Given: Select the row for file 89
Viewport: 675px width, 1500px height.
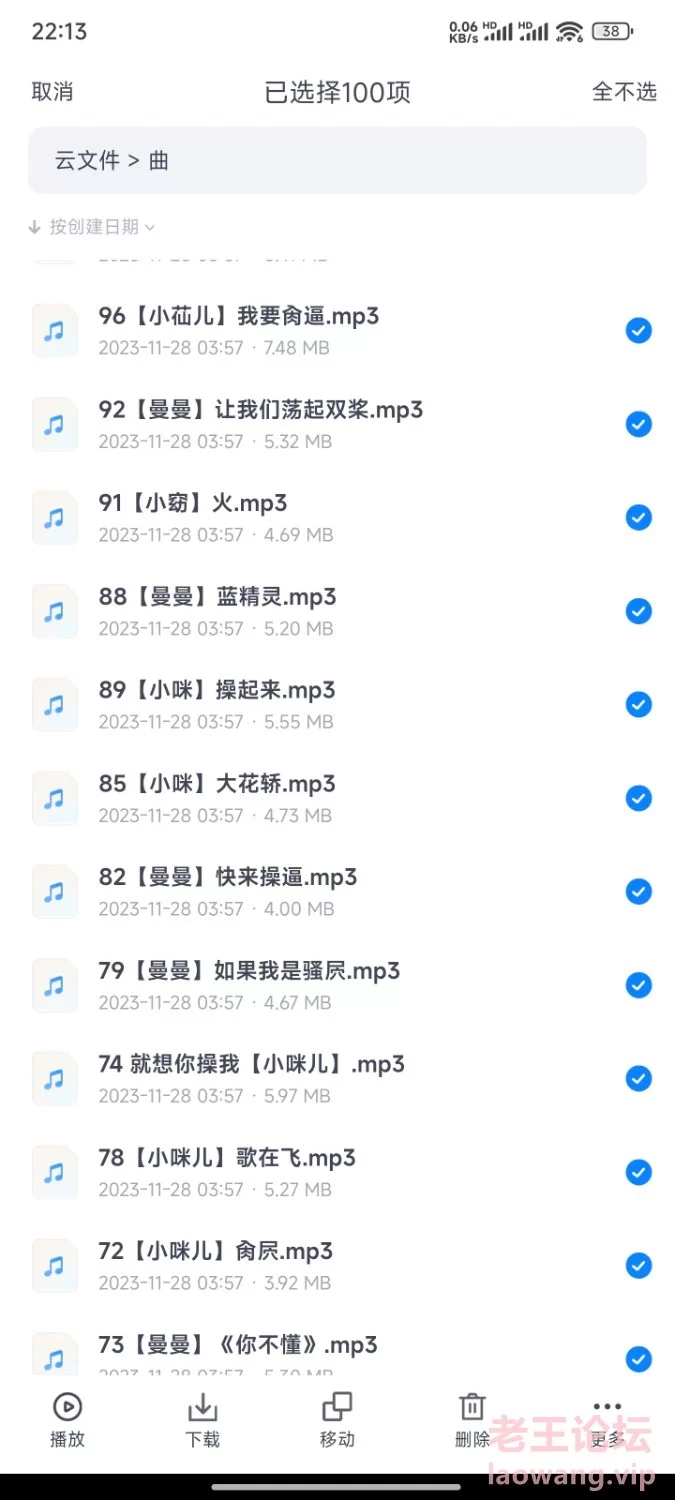Looking at the screenshot, I should [337, 704].
